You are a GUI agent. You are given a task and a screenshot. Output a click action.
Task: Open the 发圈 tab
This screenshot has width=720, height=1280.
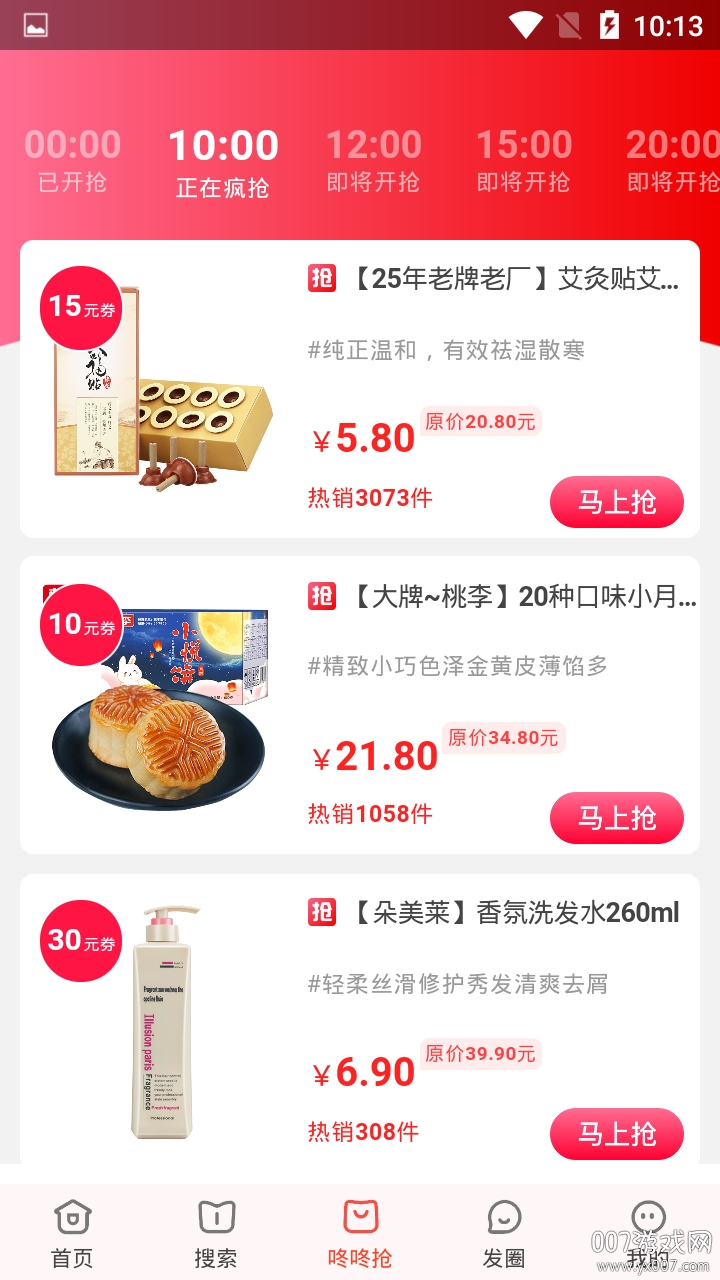504,1233
